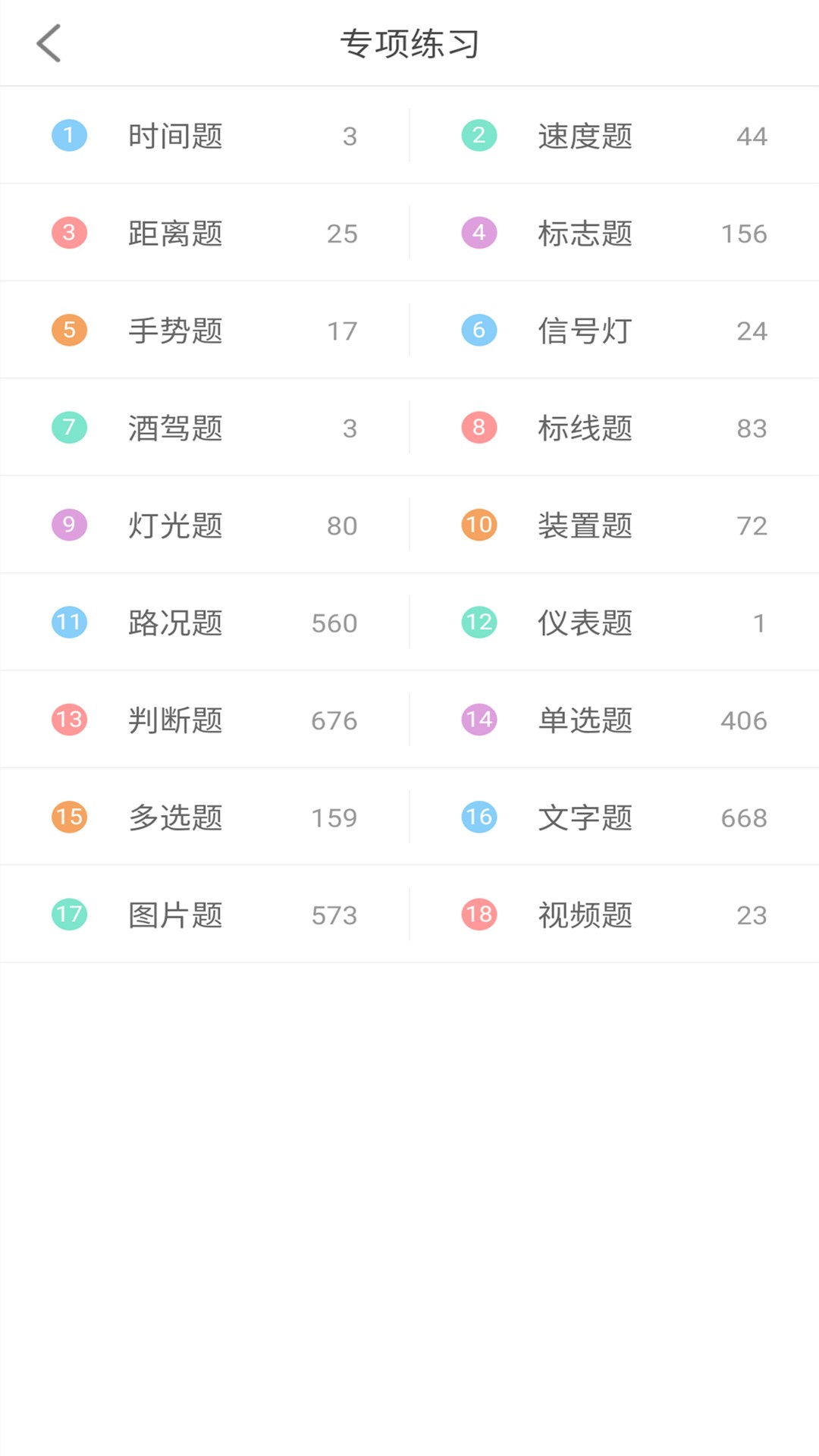Open the 距离题 practice category

[x=205, y=232]
